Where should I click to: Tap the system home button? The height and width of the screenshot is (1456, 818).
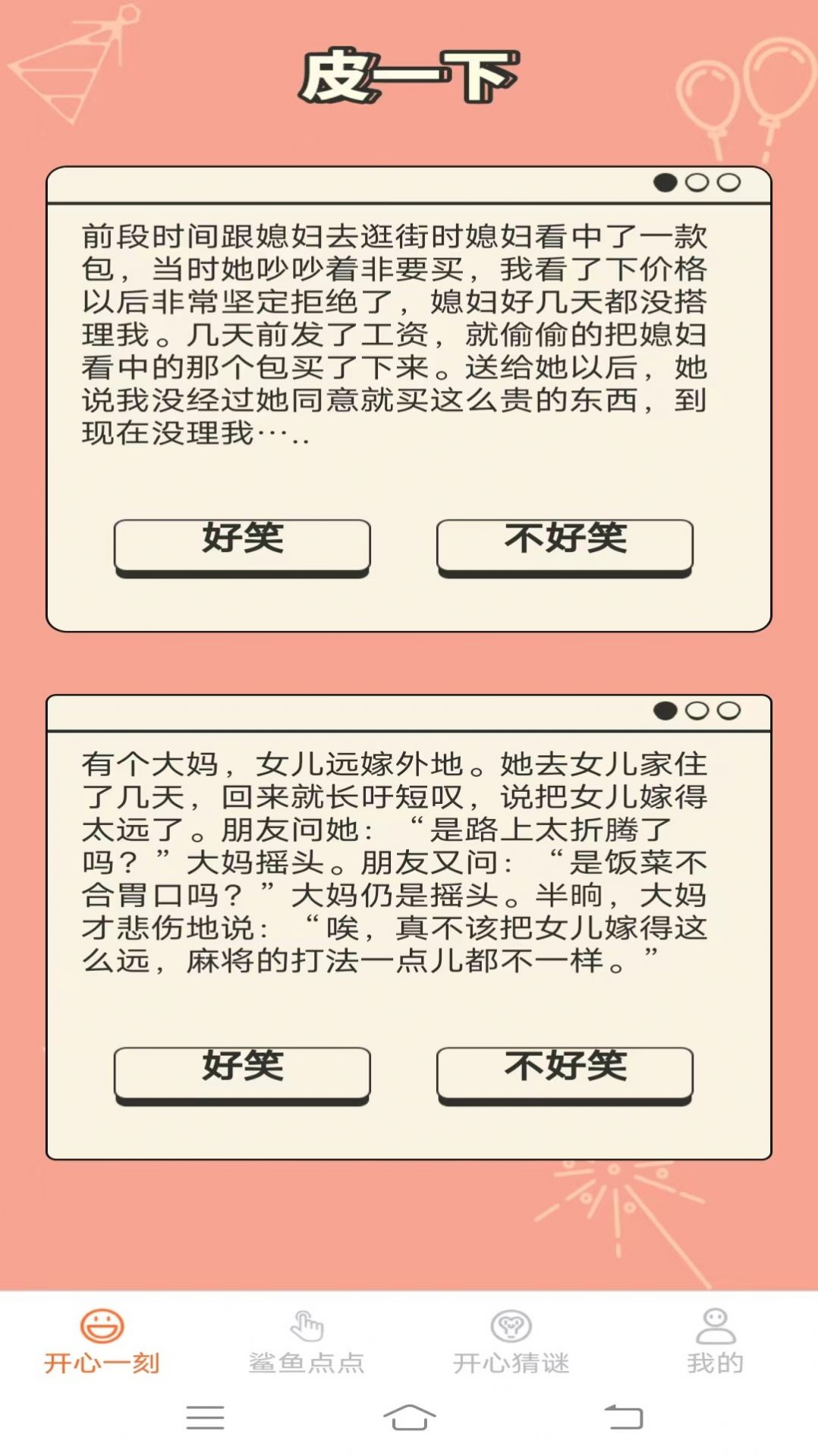pyautogui.click(x=409, y=1417)
